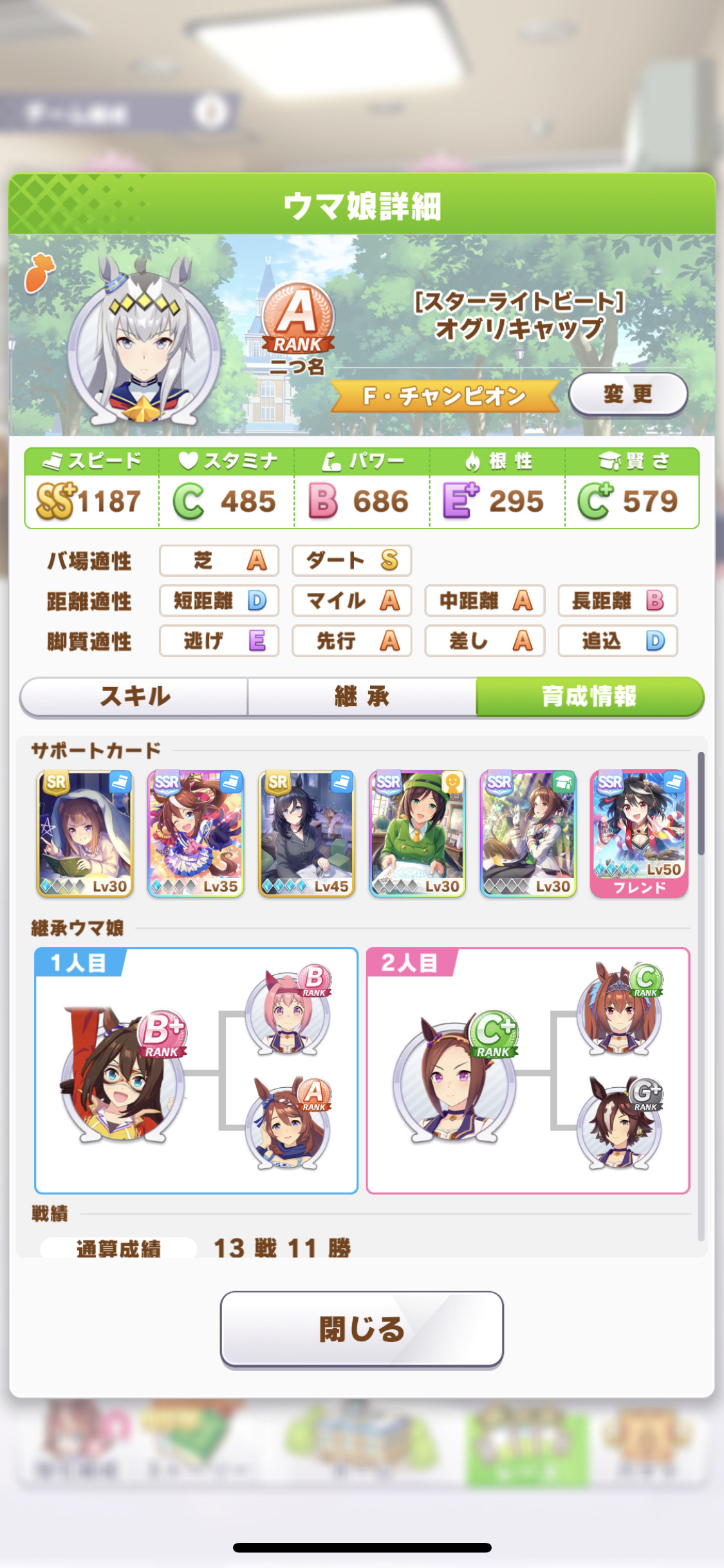Switch to the 継承 tab
724x1568 pixels.
362,696
